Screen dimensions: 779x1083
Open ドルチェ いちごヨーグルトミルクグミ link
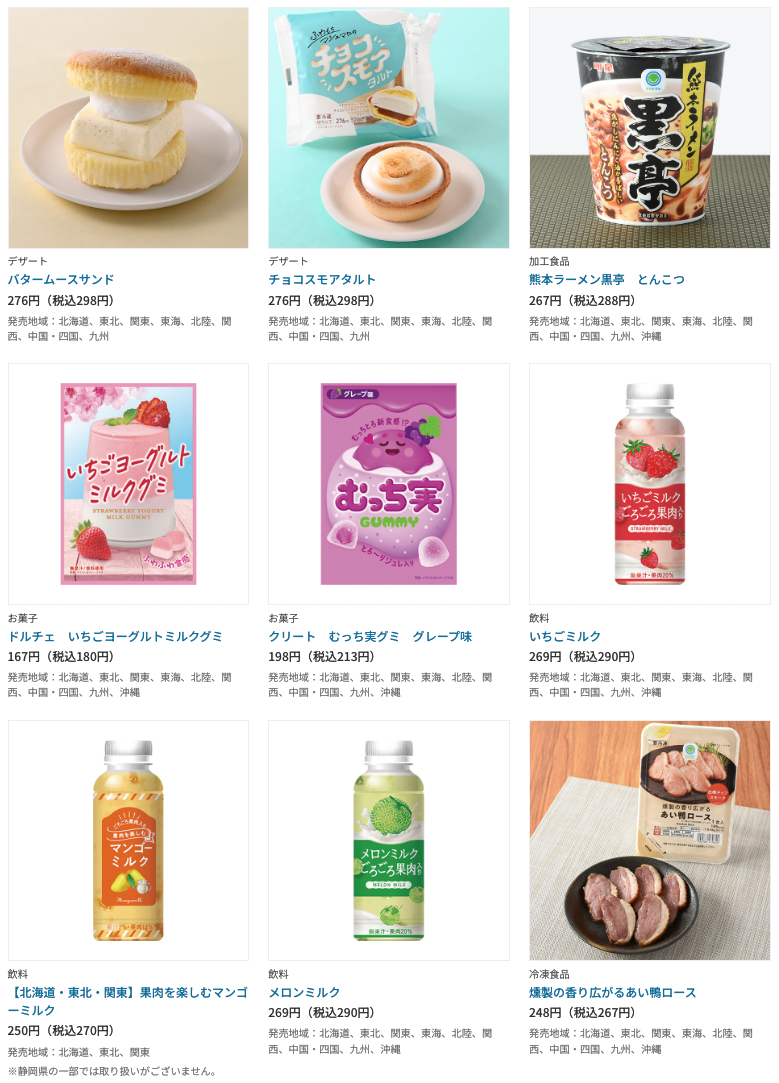click(115, 636)
